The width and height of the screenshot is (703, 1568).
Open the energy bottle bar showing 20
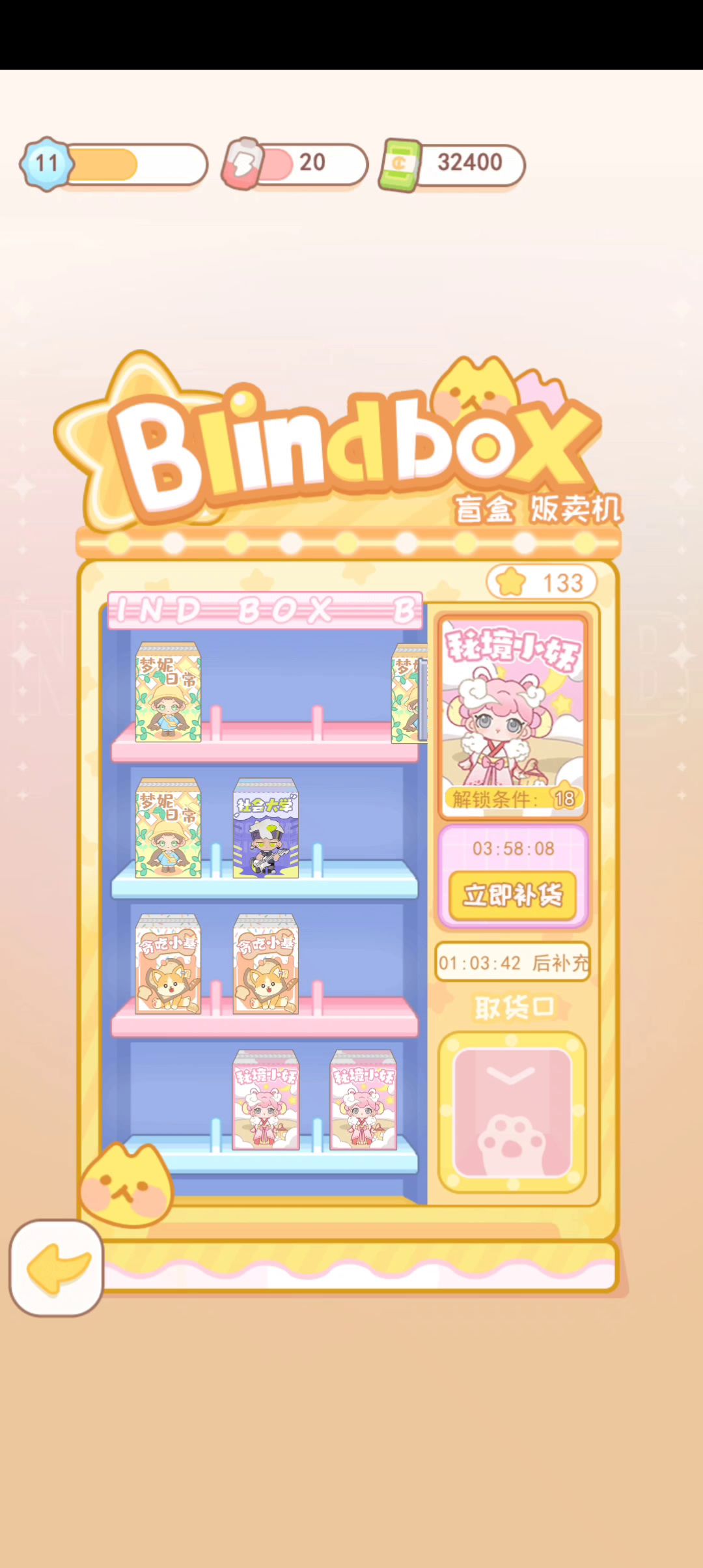tap(296, 163)
